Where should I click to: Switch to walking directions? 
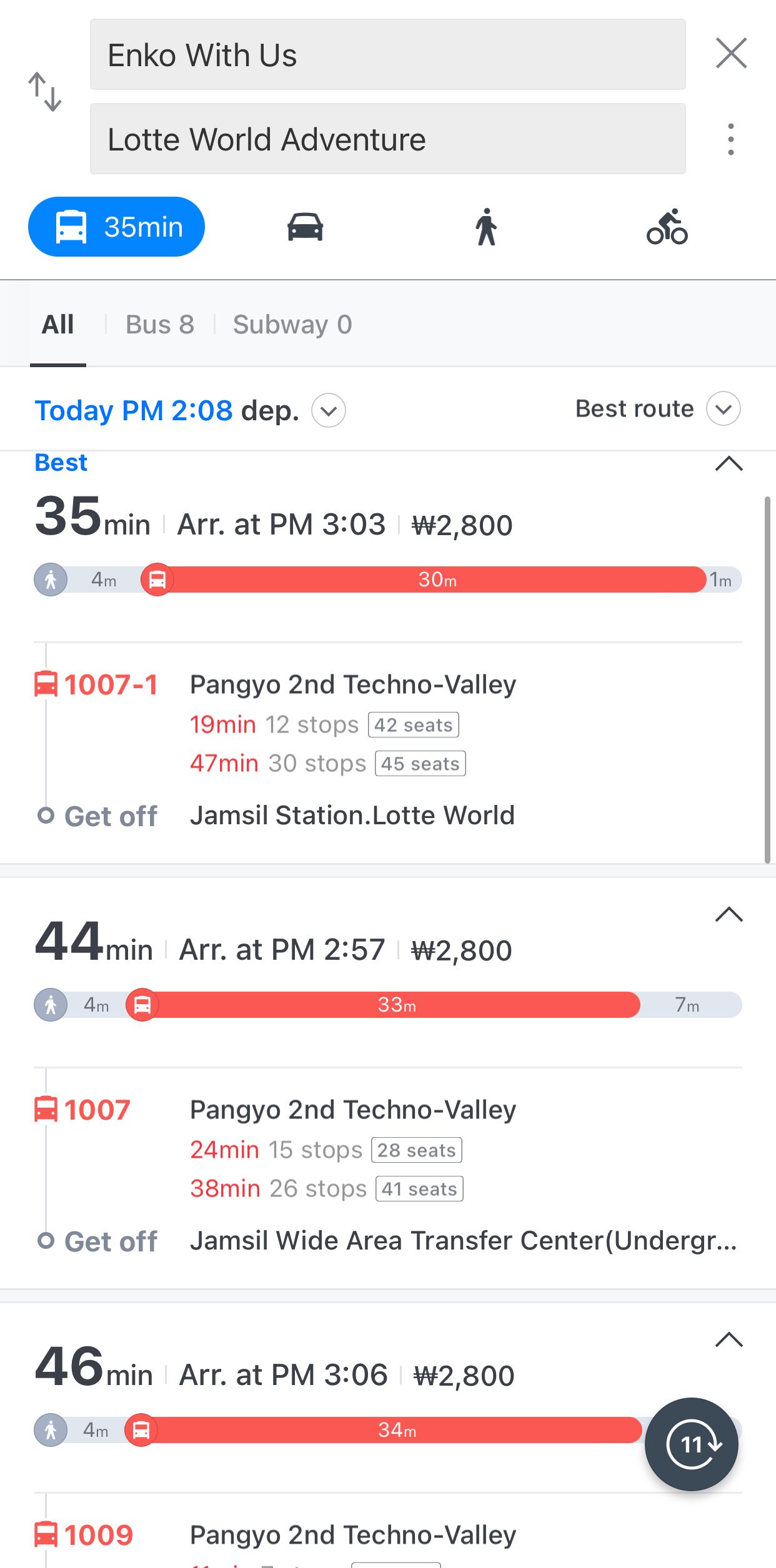(486, 227)
